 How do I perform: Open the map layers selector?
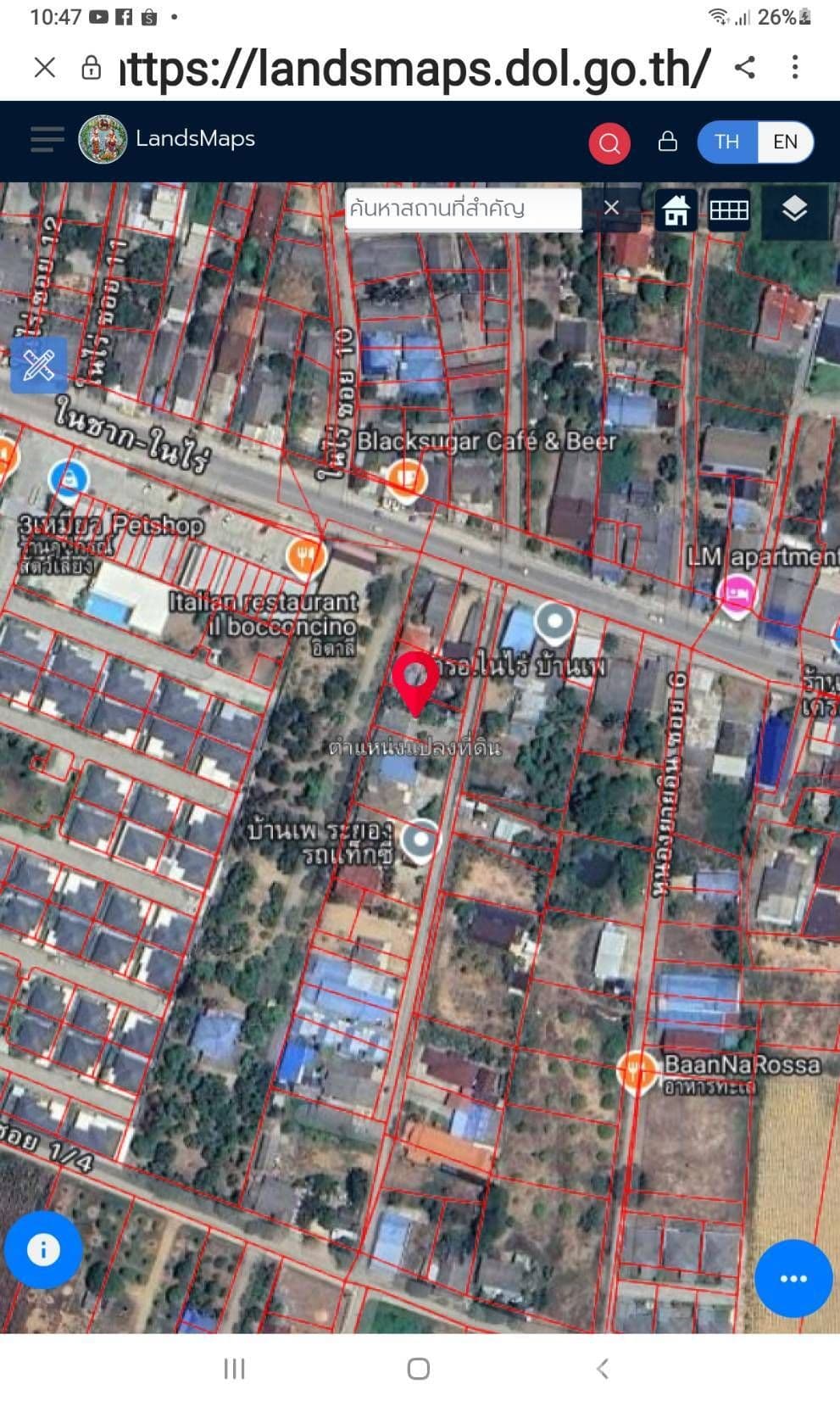[793, 209]
